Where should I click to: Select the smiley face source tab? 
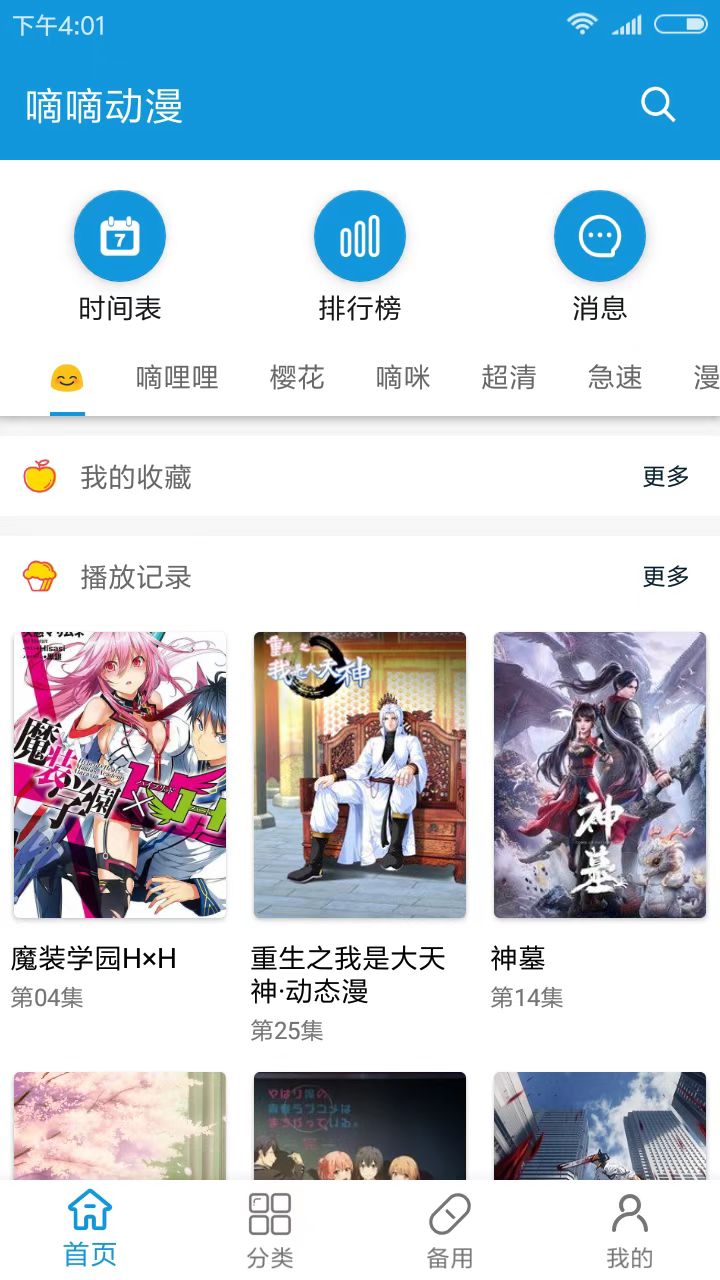point(66,378)
